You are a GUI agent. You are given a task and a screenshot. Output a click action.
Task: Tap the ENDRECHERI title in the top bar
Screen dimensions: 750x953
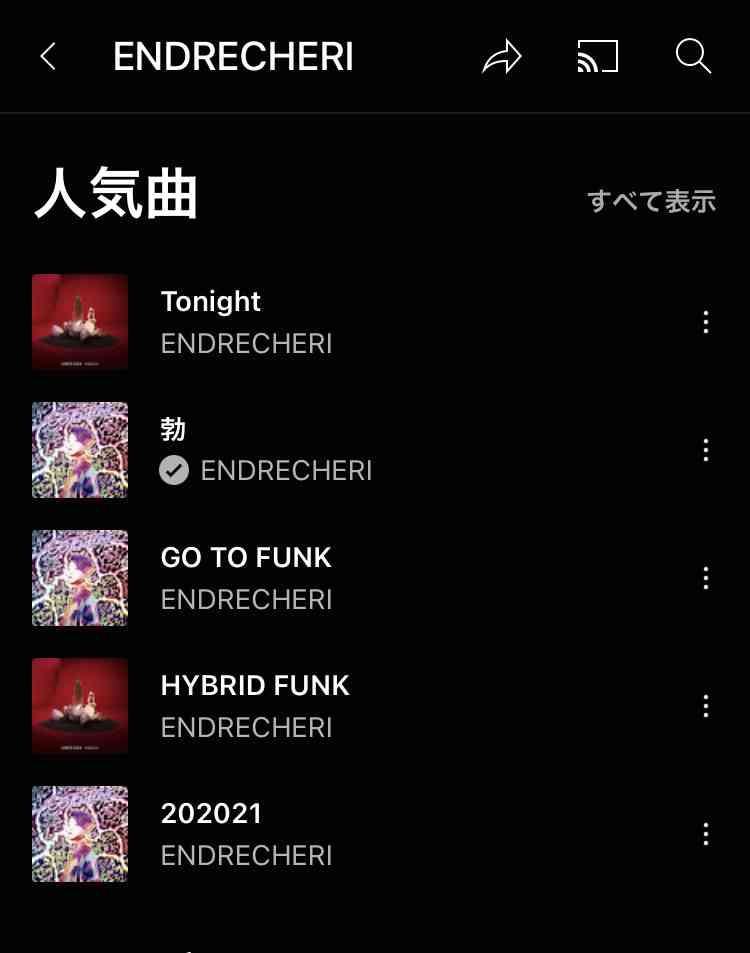(233, 57)
